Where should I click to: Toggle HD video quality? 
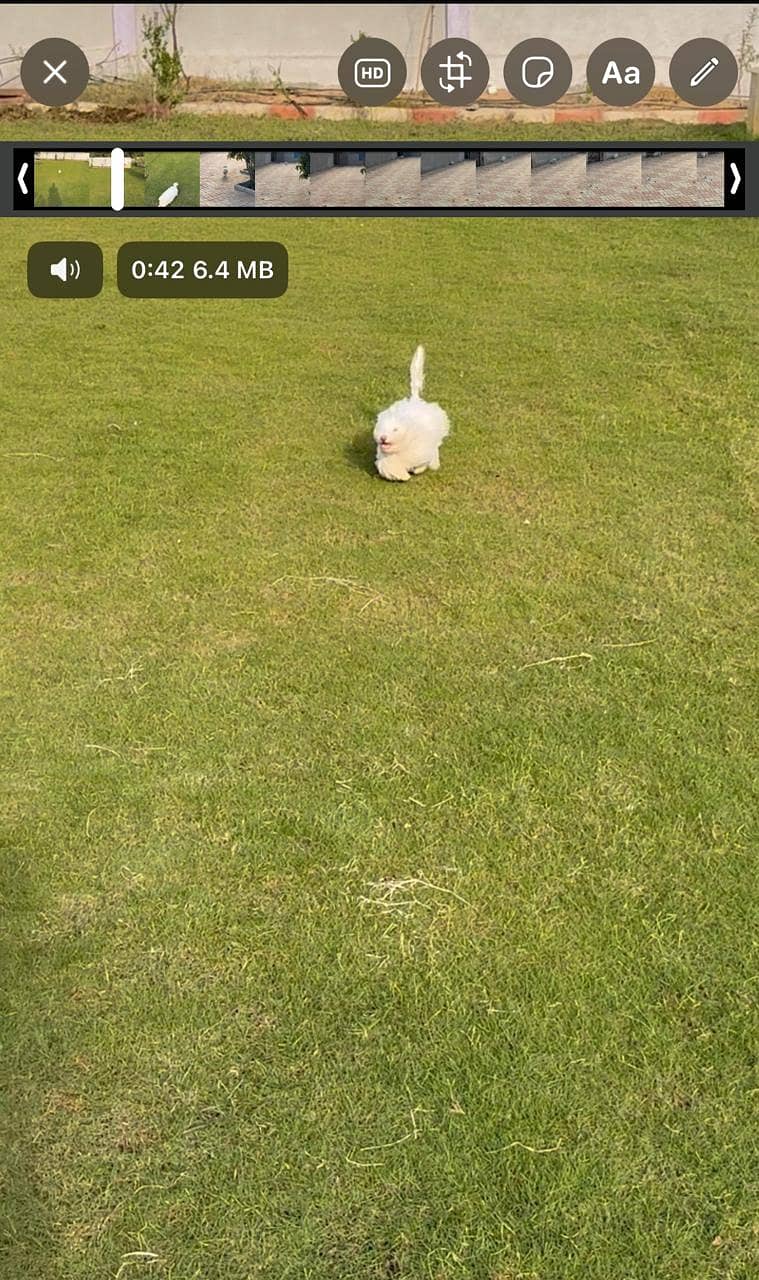click(x=372, y=72)
